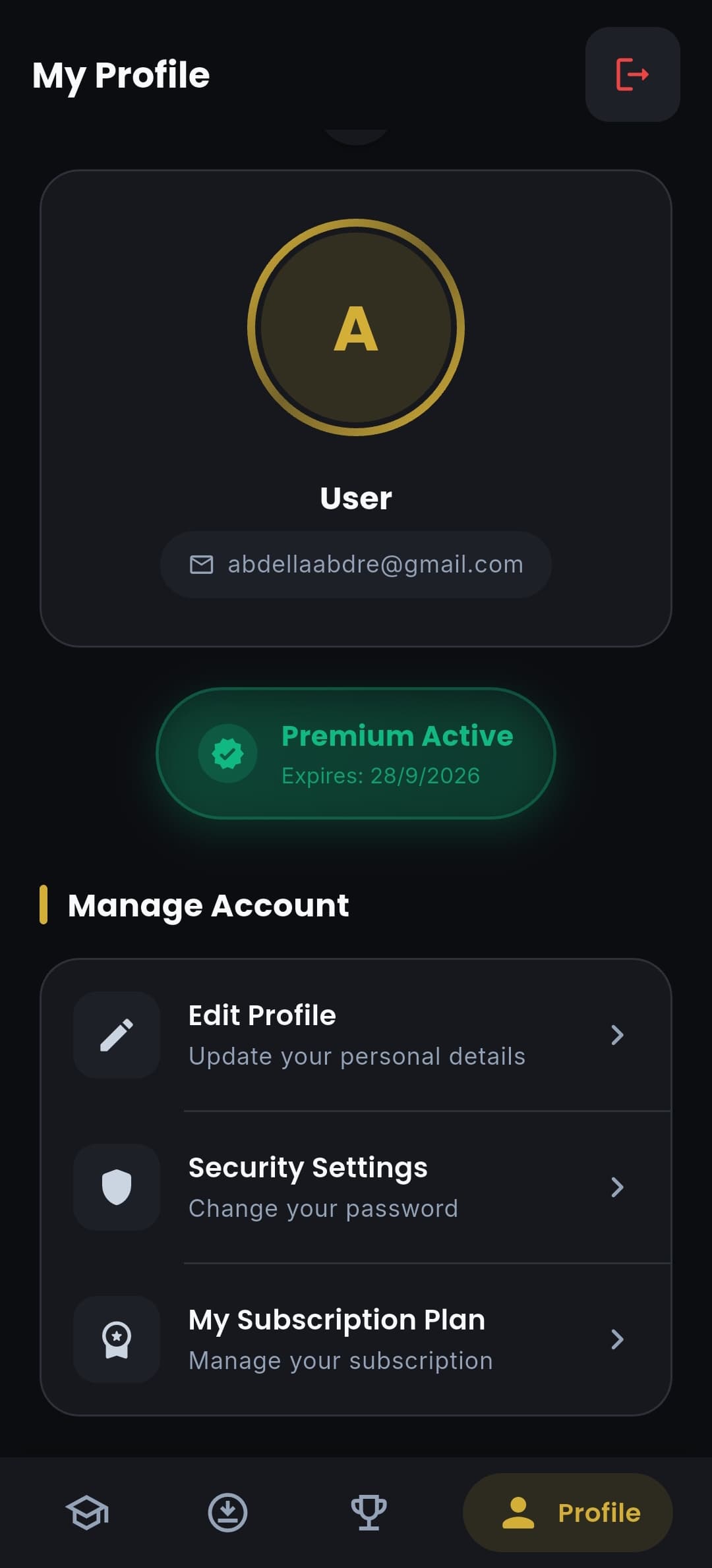Expand My Subscription Plan with the chevron
The height and width of the screenshot is (1568, 712).
tap(618, 1339)
